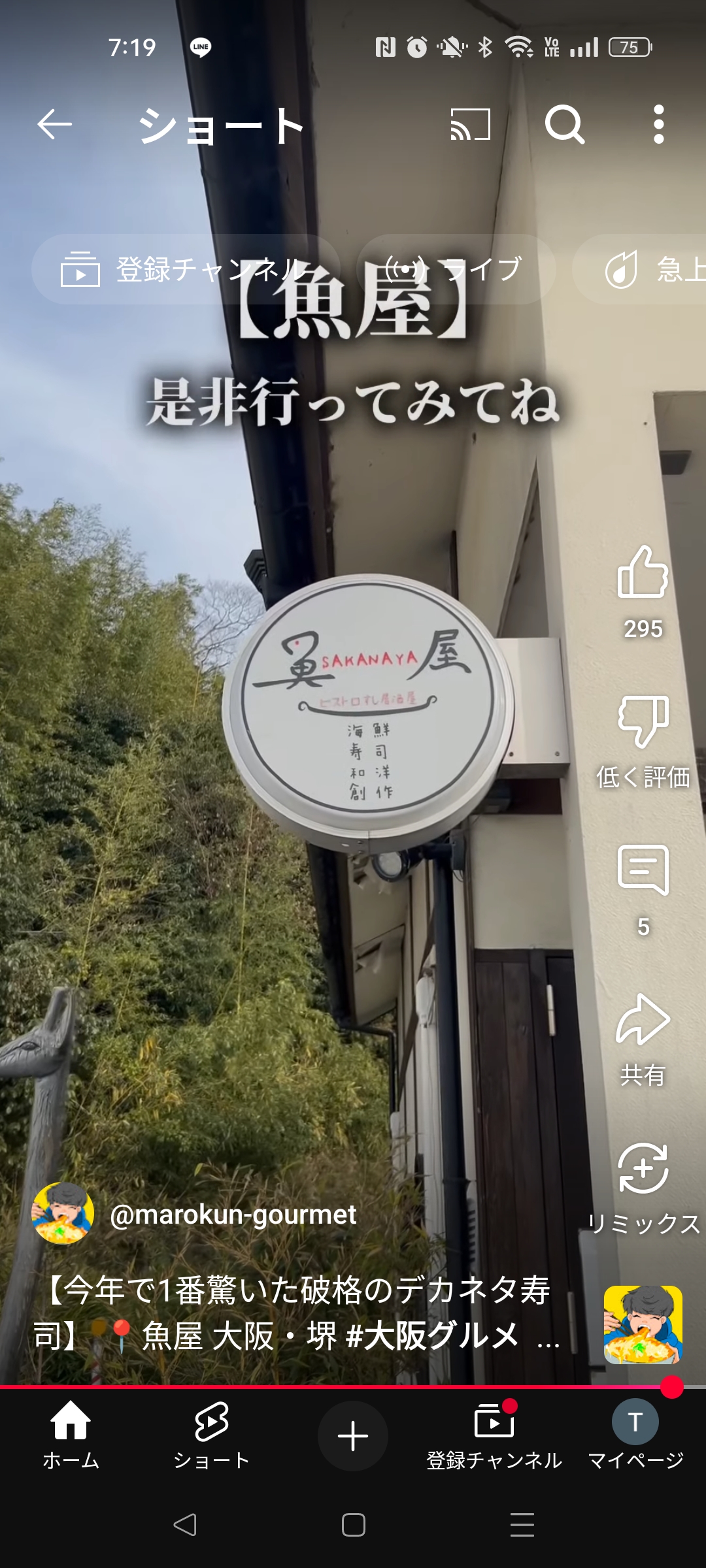706x1568 pixels.
Task: Open the three-dot overflow menu
Action: [659, 124]
